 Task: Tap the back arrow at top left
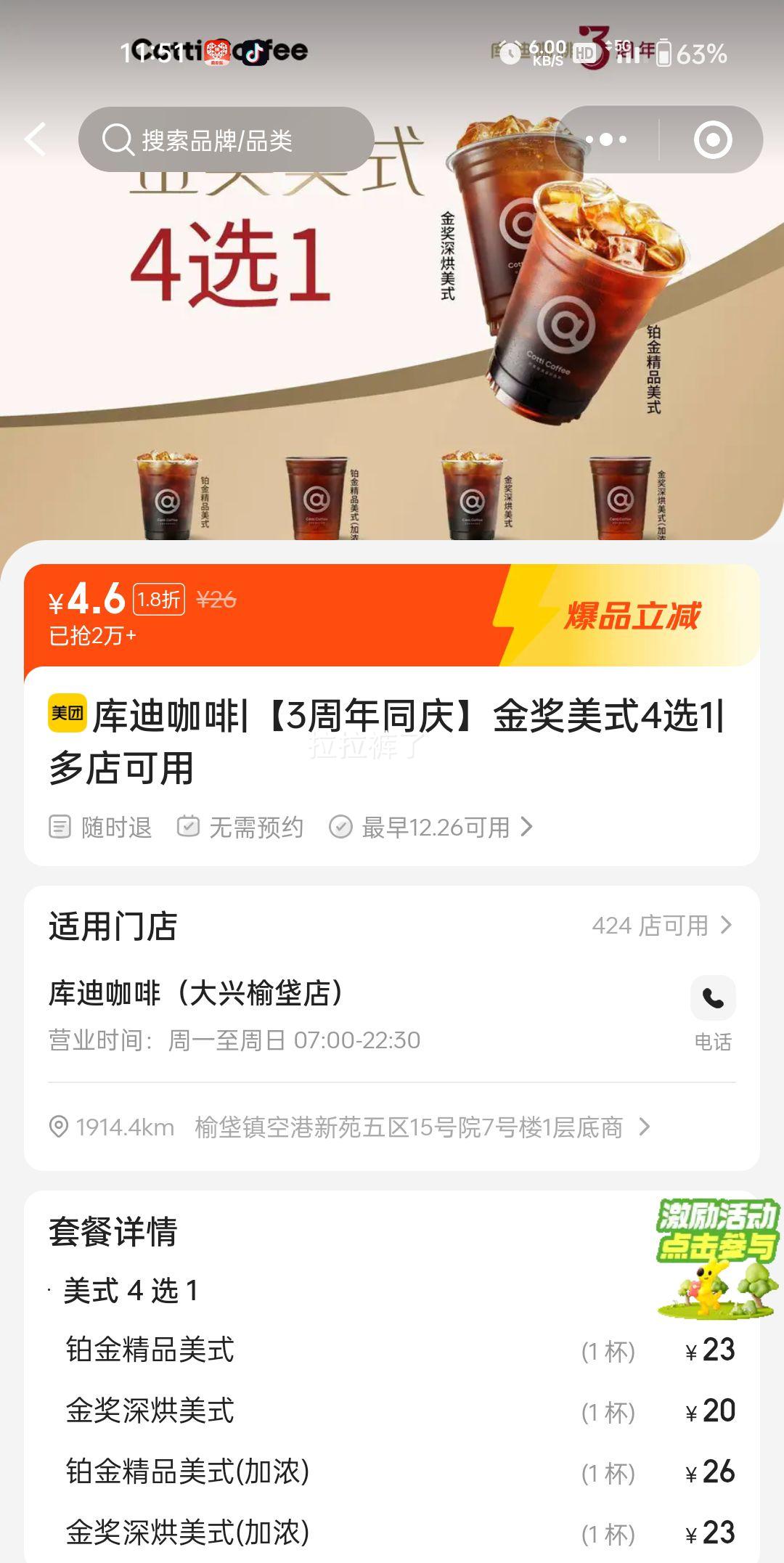pyautogui.click(x=35, y=140)
